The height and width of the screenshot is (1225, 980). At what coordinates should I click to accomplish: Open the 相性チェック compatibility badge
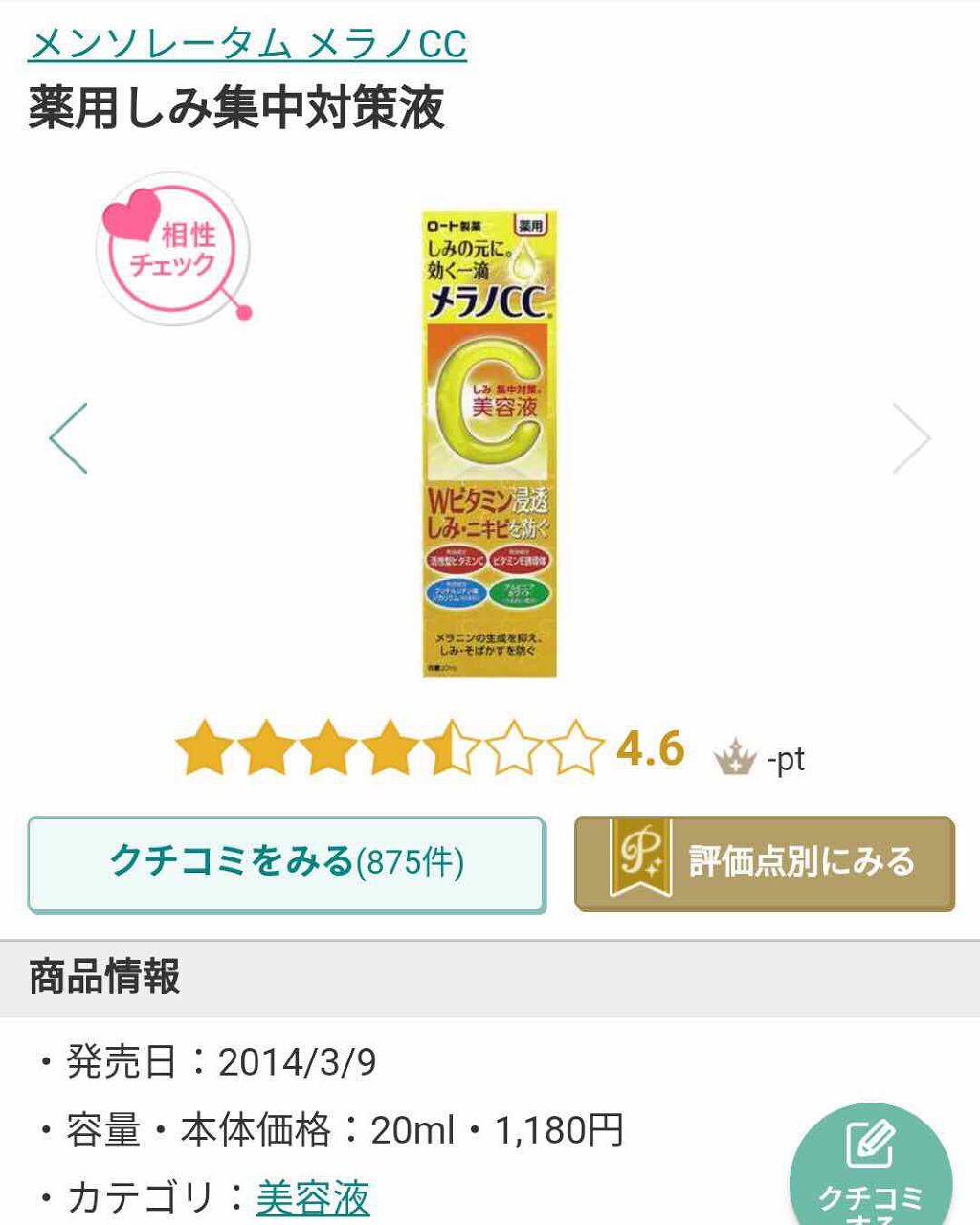[173, 249]
